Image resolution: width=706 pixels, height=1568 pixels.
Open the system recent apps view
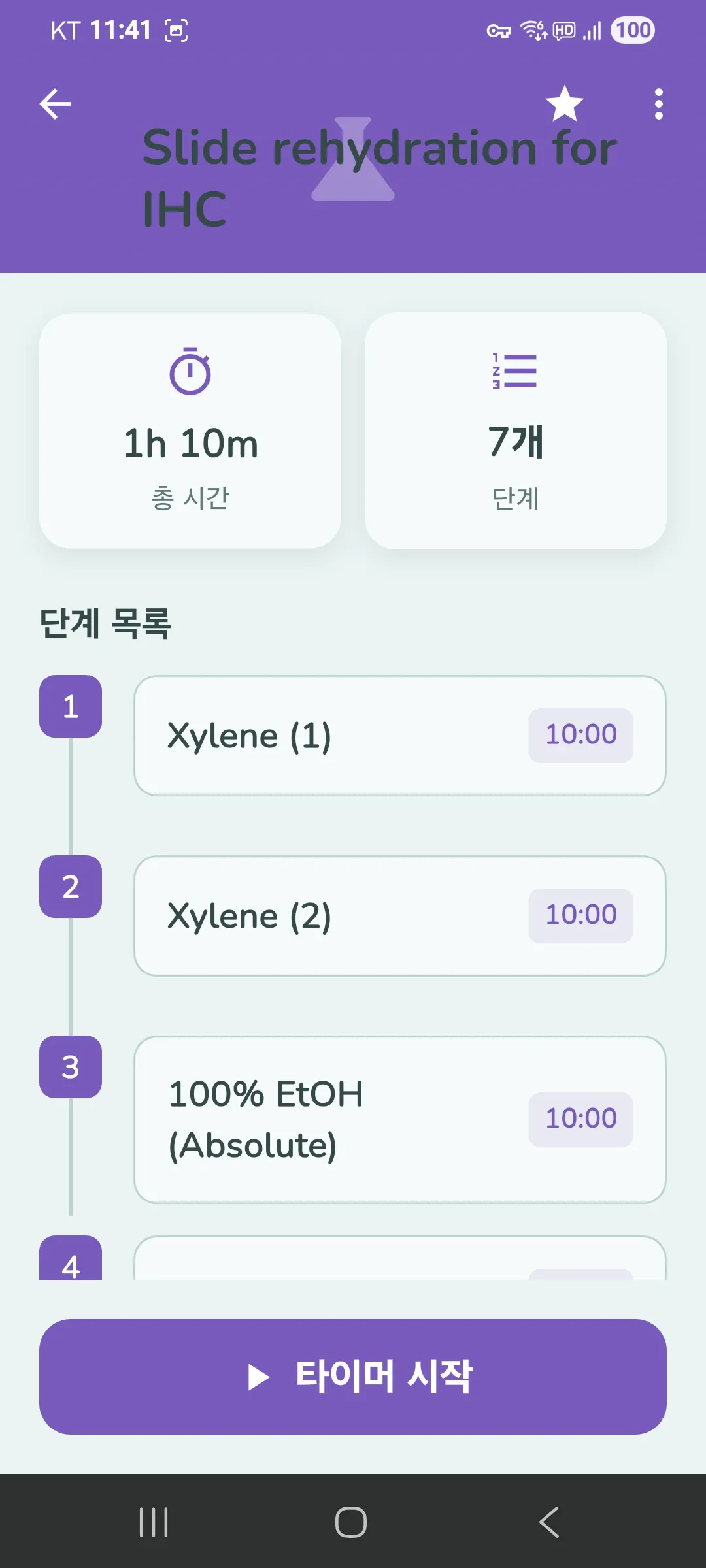click(x=154, y=1522)
